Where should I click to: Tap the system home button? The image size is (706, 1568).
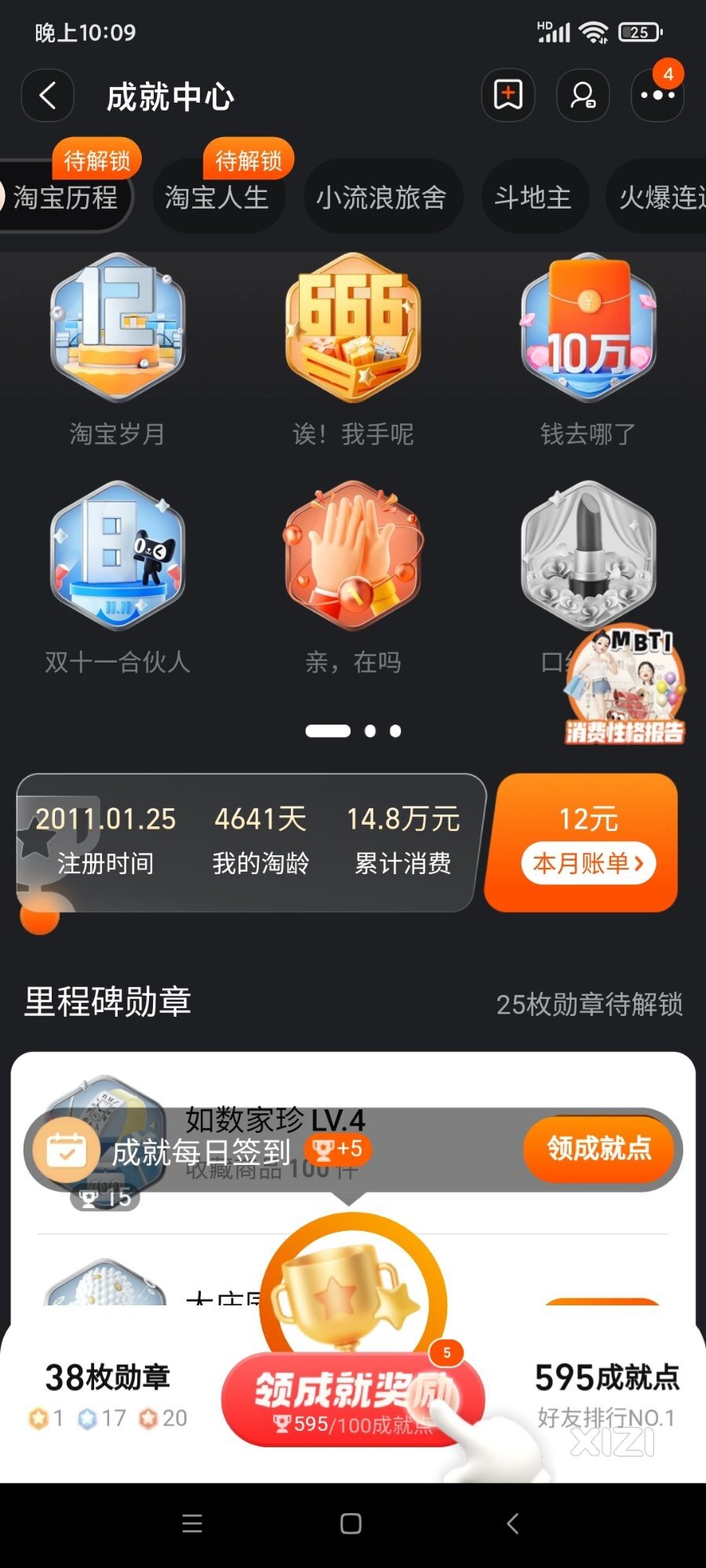click(351, 1523)
